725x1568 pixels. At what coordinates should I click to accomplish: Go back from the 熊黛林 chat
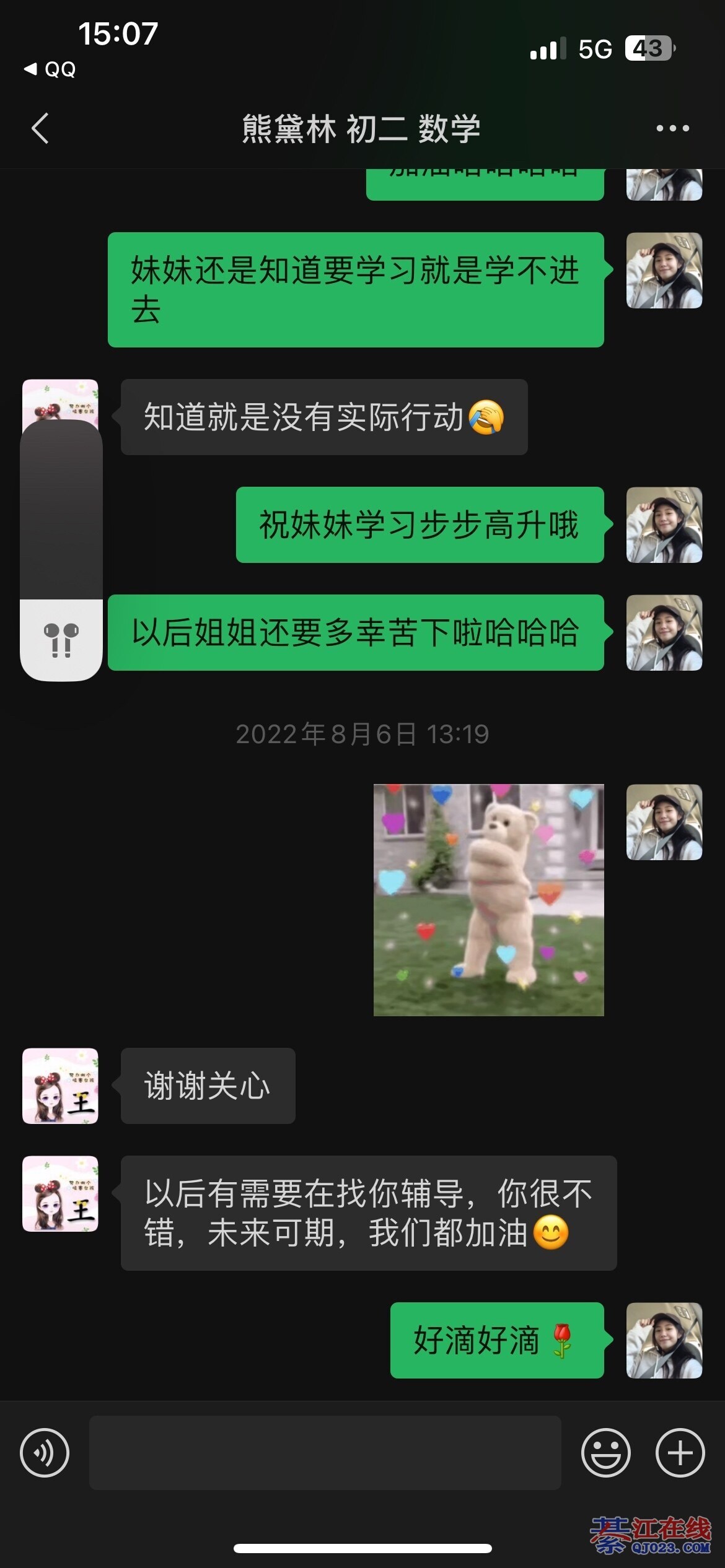click(x=40, y=128)
